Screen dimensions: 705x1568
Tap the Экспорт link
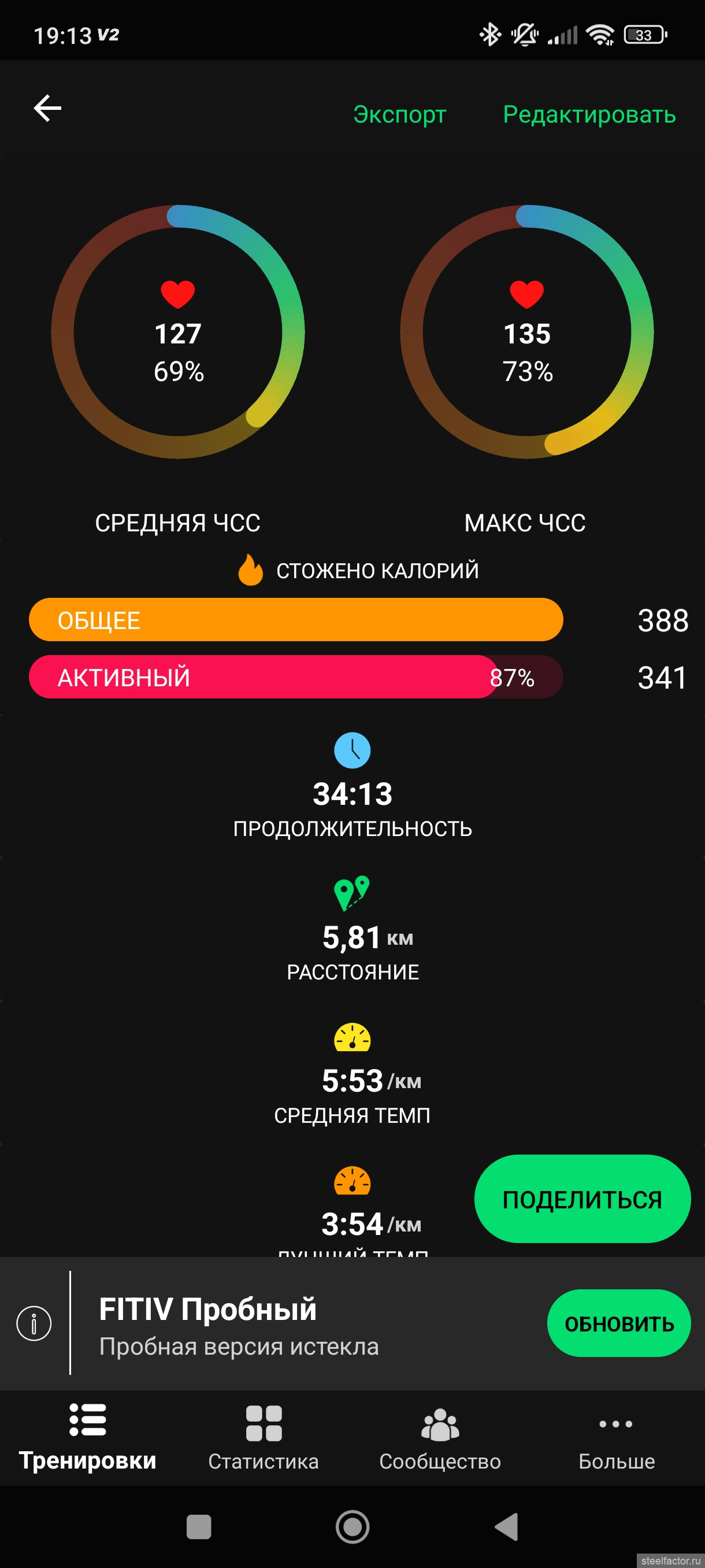400,114
